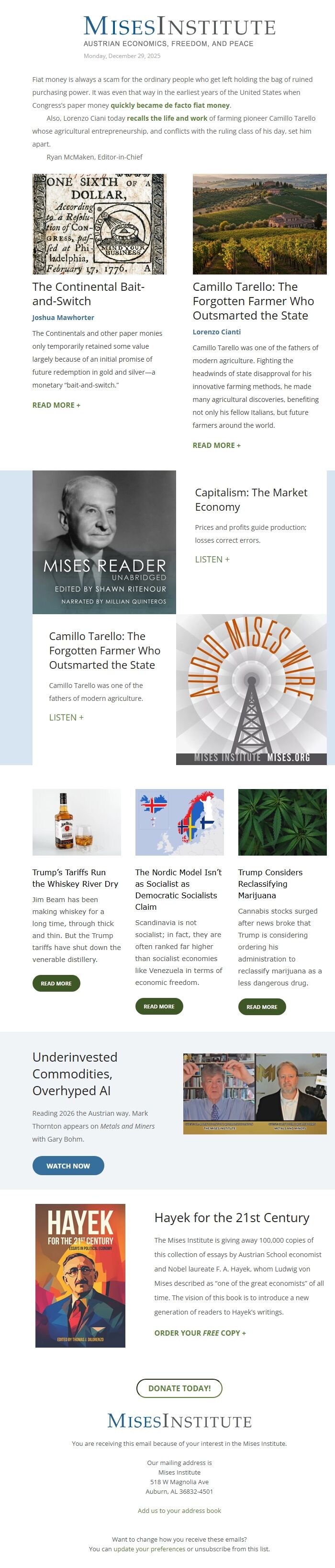Open the 'quickly became de facto fiat money' link
335x1568 pixels.
pos(170,105)
